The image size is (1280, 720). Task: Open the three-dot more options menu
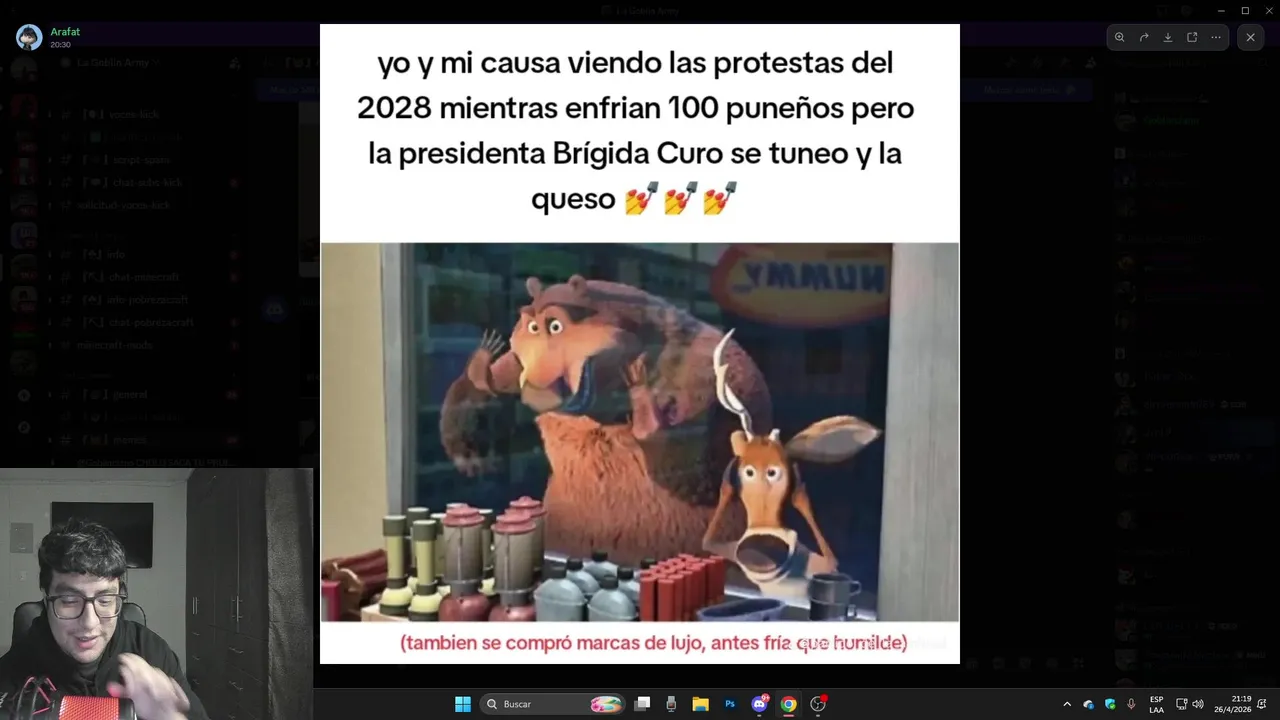[x=1216, y=37]
